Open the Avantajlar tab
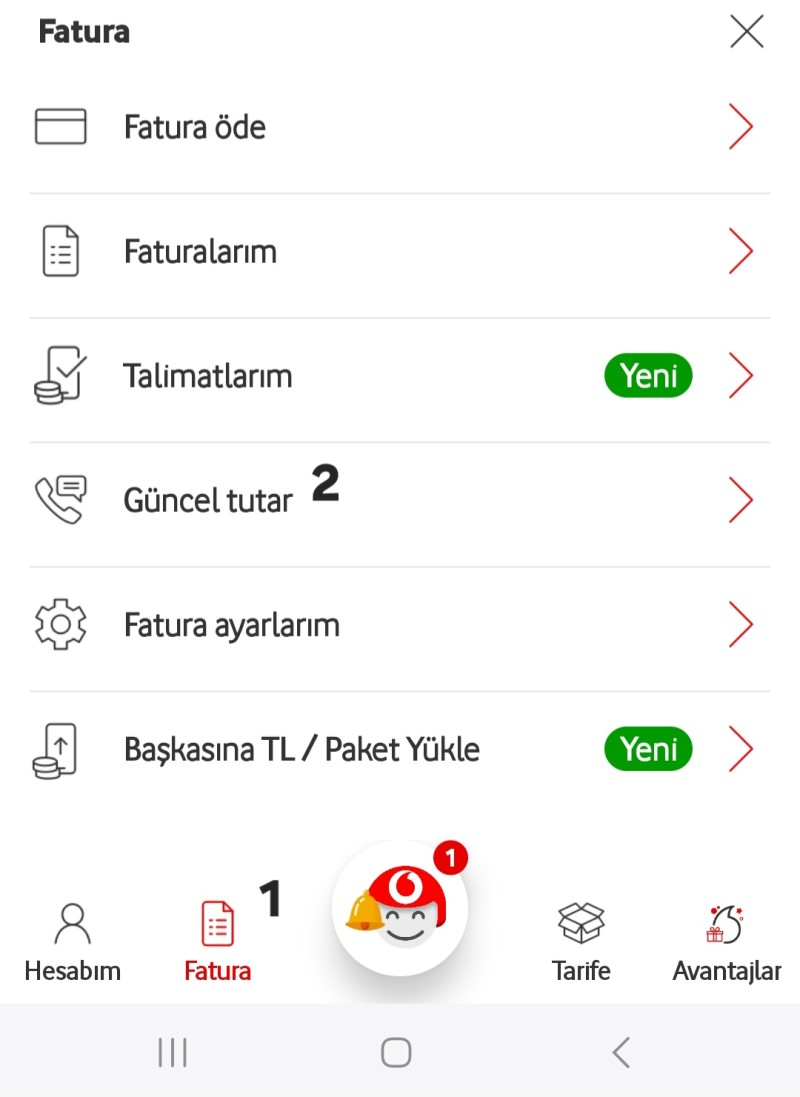Image resolution: width=800 pixels, height=1097 pixels. tap(727, 942)
